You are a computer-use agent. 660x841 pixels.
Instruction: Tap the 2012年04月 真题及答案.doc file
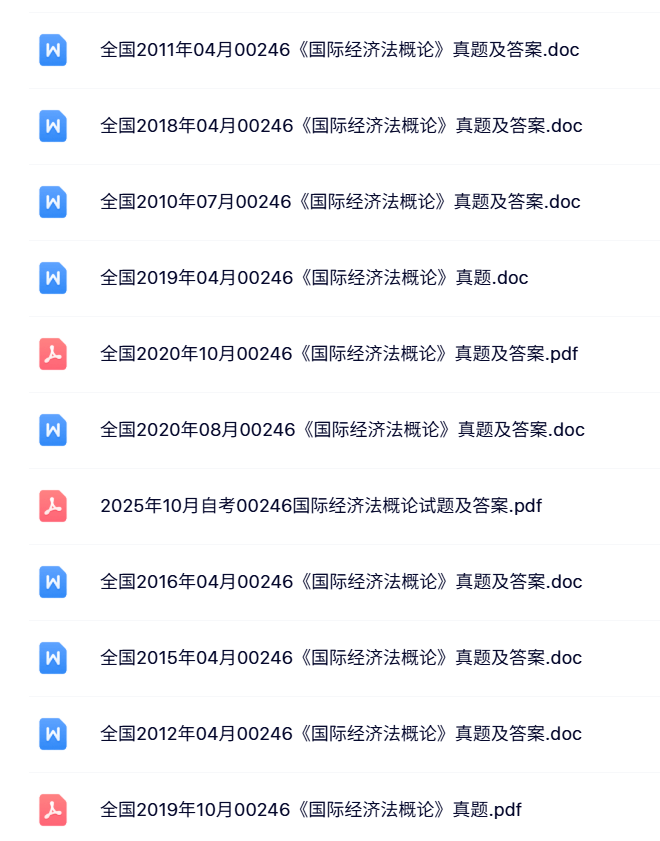341,734
